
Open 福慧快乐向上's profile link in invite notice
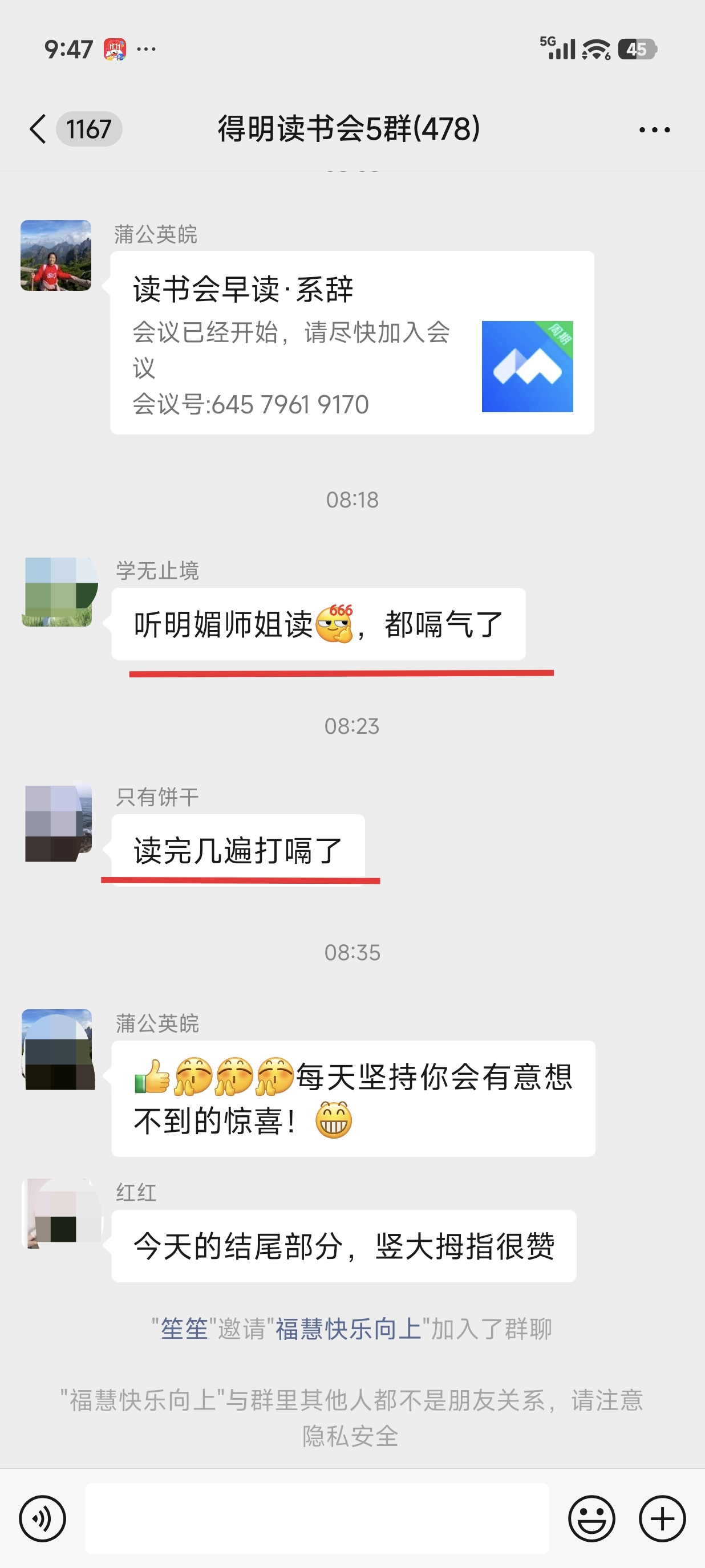pos(349,1329)
